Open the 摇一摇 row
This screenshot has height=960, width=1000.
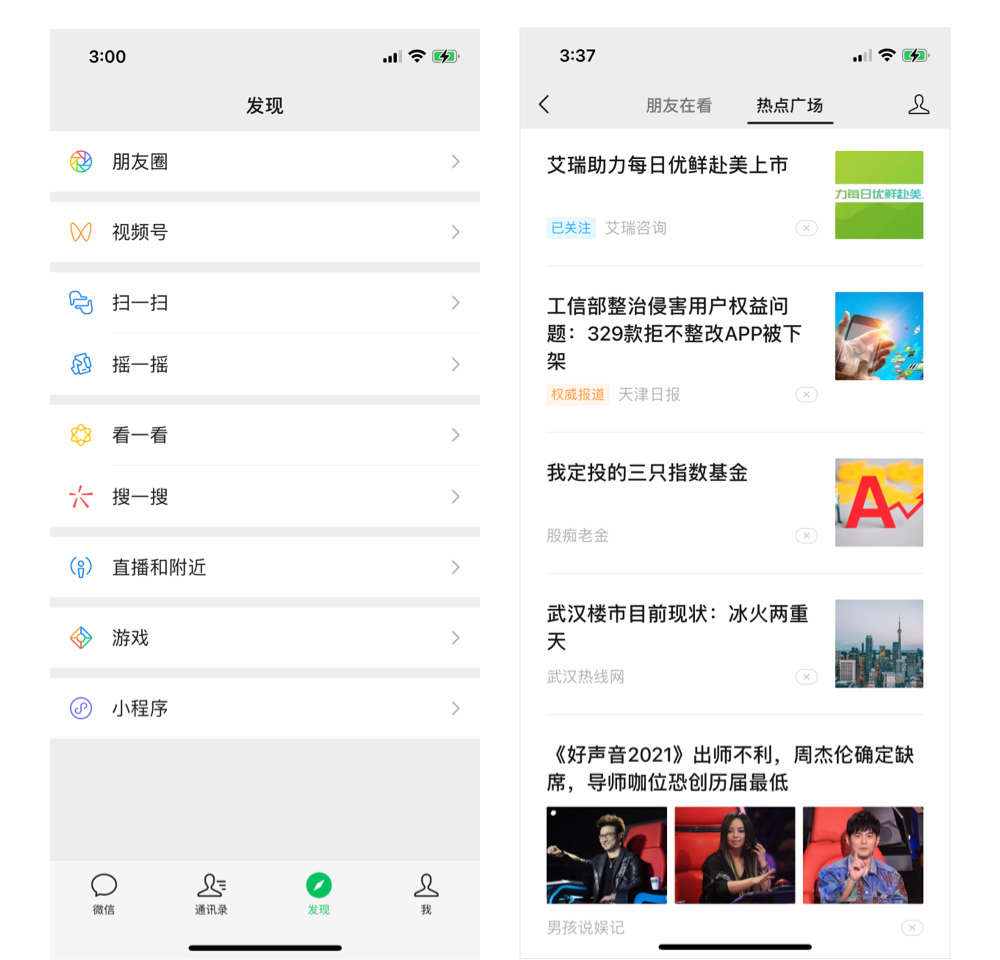point(265,365)
